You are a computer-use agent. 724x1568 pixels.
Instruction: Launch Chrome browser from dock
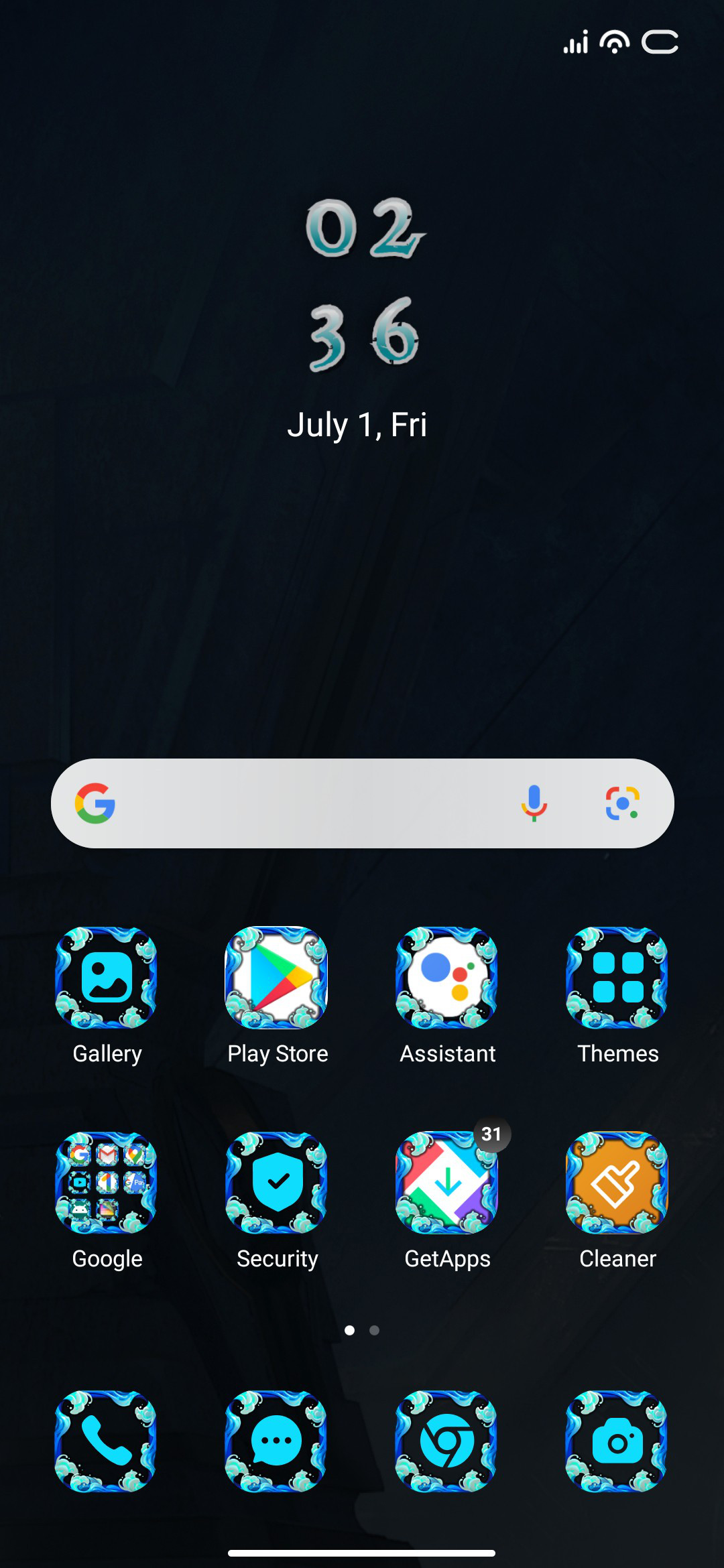(x=446, y=1441)
